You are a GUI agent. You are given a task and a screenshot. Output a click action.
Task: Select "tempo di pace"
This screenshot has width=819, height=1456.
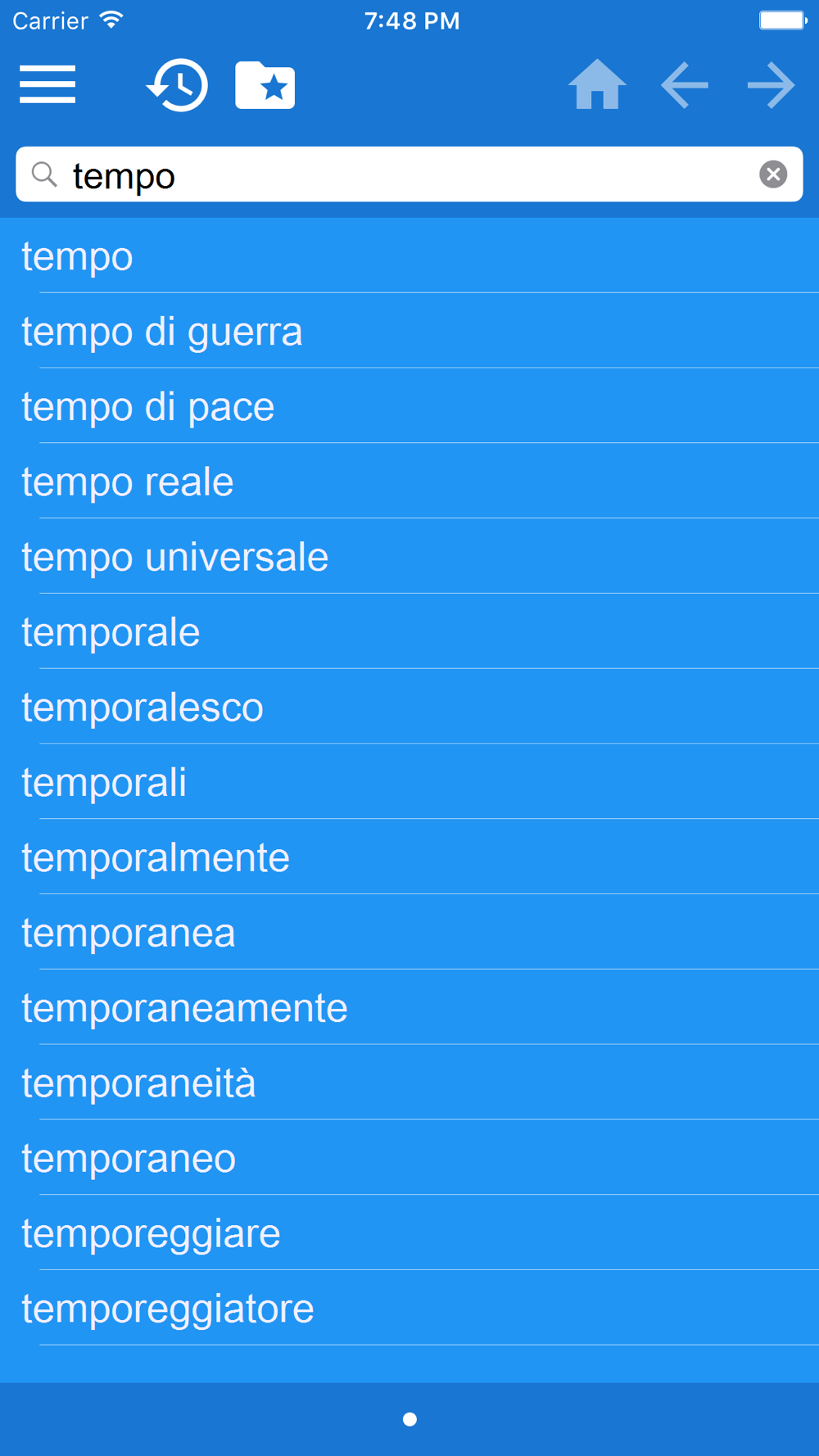[409, 406]
